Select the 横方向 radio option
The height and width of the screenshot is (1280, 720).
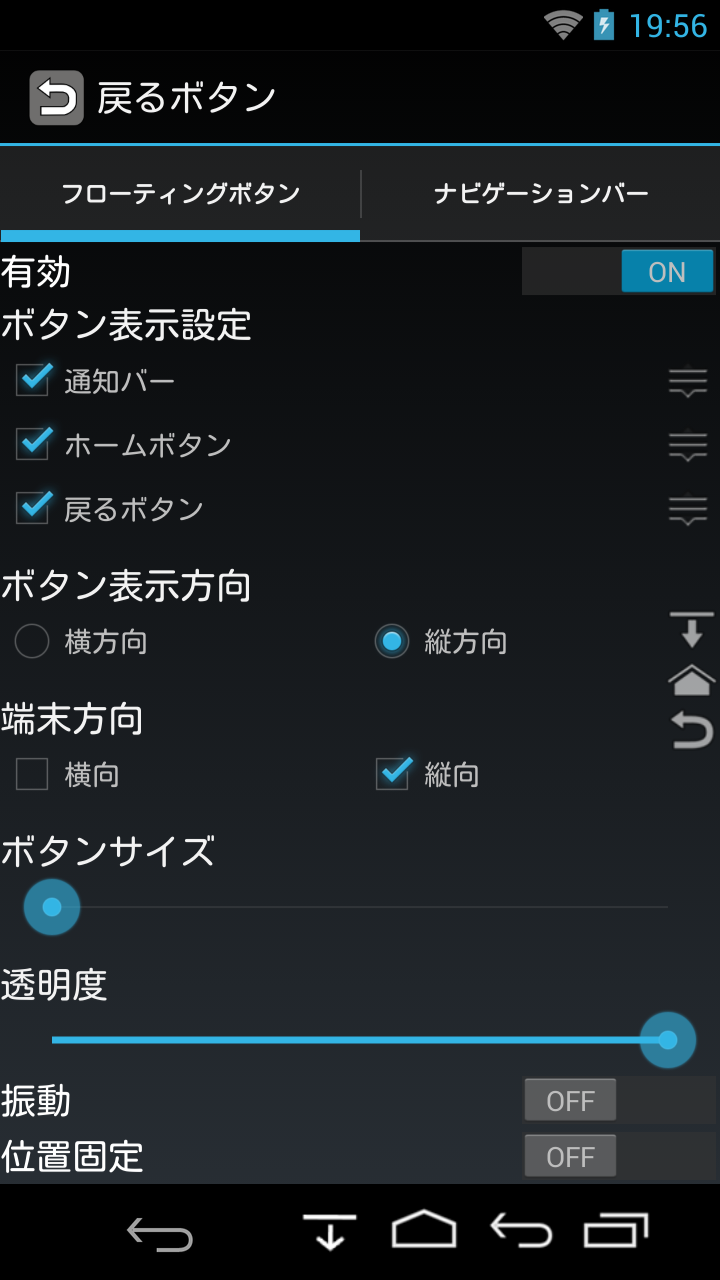(x=32, y=641)
